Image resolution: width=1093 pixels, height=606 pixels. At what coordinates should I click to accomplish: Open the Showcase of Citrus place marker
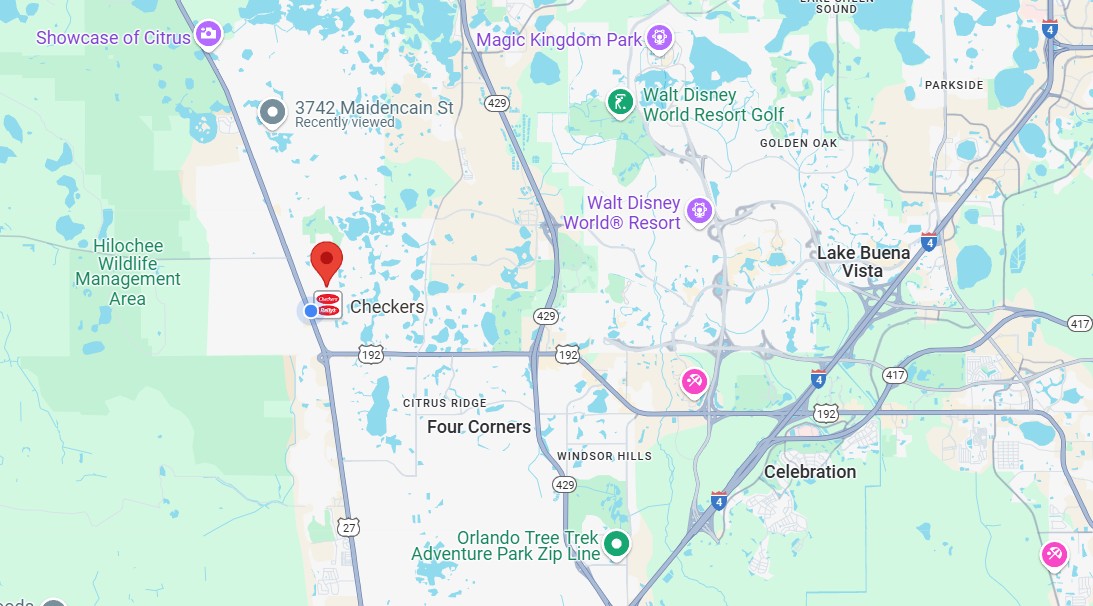point(208,36)
